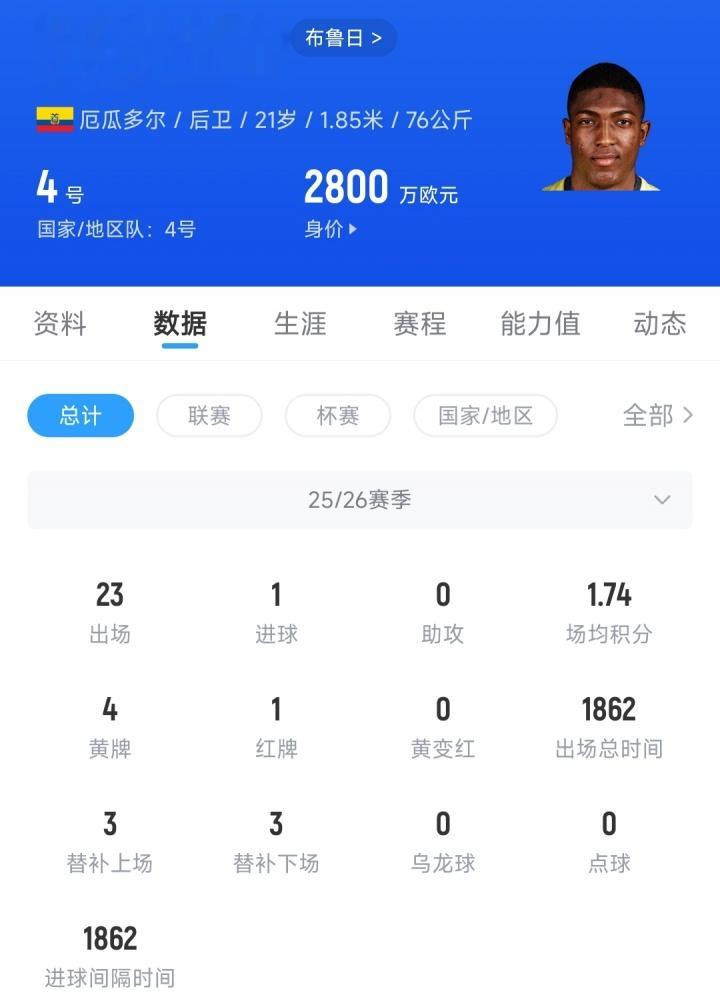Select the 总计 filter chip
The width and height of the screenshot is (720, 1007).
tap(80, 416)
